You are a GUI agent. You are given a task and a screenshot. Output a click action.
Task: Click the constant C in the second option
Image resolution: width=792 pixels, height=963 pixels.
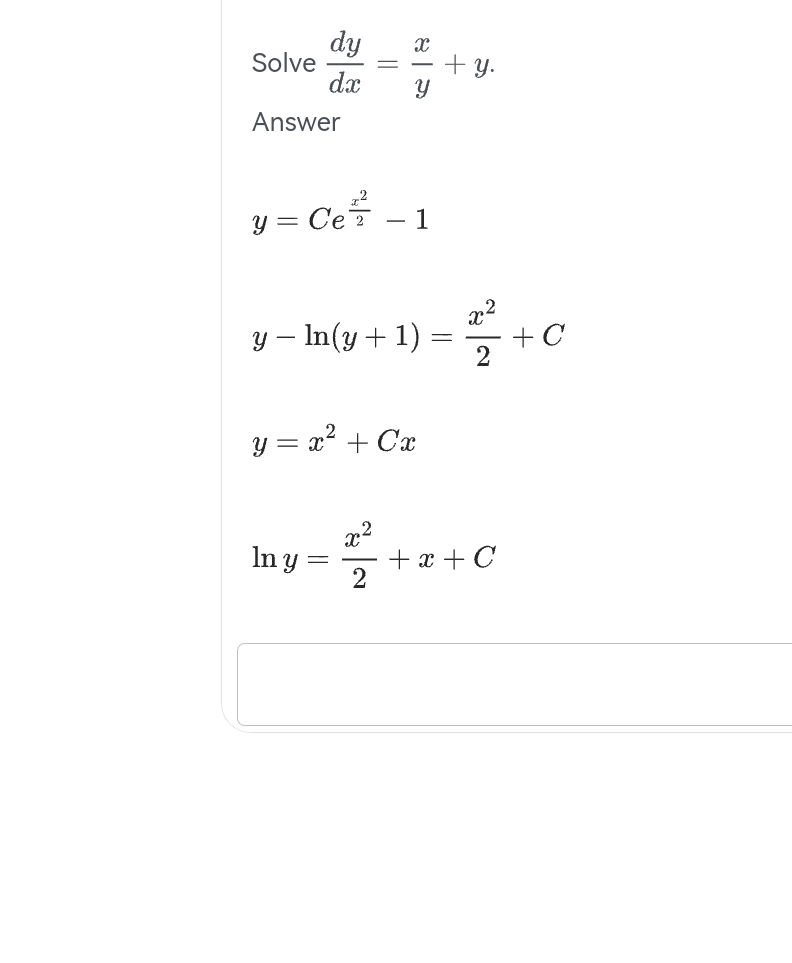pos(554,335)
